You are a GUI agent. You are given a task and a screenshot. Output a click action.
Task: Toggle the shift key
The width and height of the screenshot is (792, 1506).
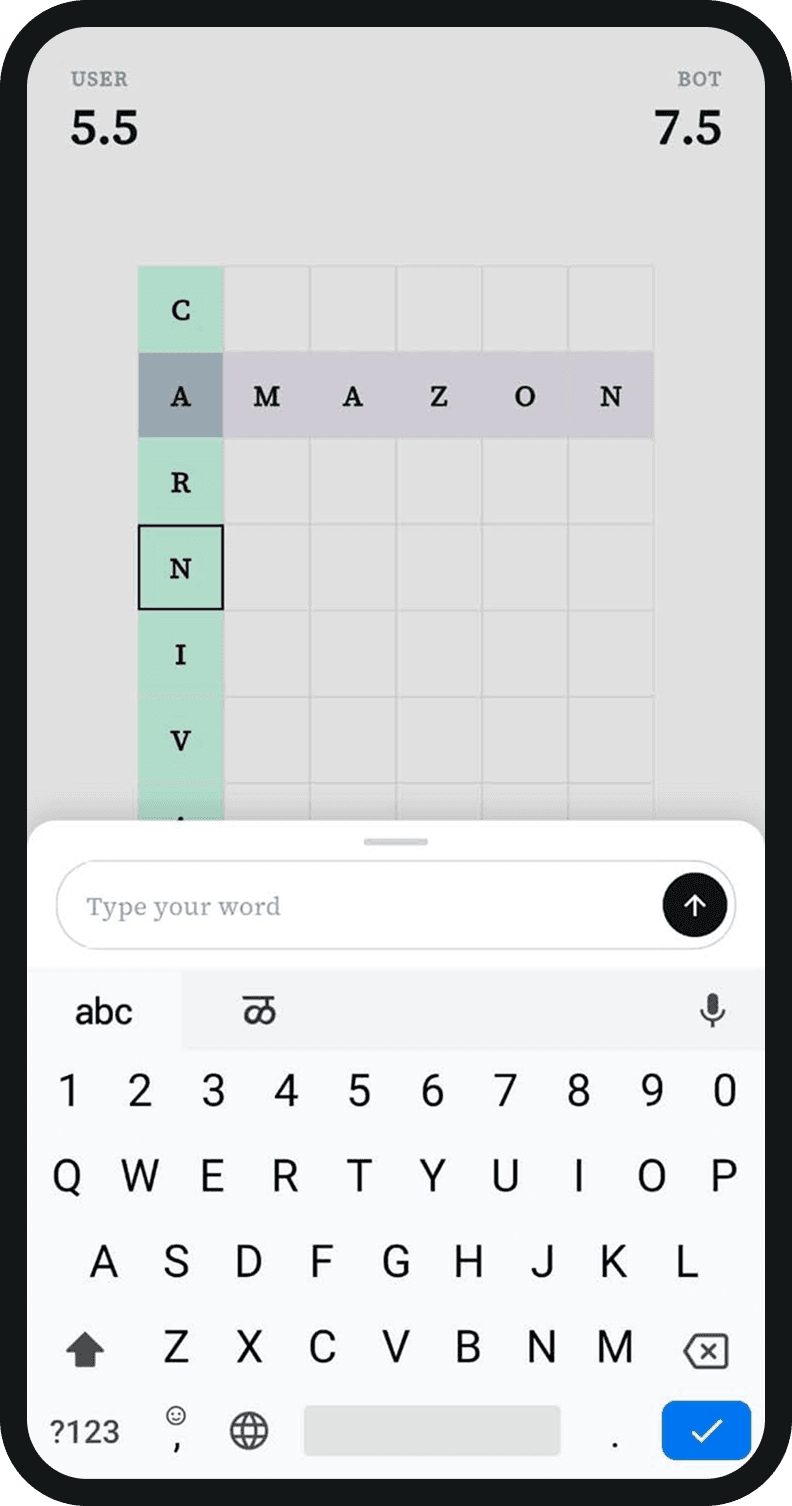click(85, 1351)
